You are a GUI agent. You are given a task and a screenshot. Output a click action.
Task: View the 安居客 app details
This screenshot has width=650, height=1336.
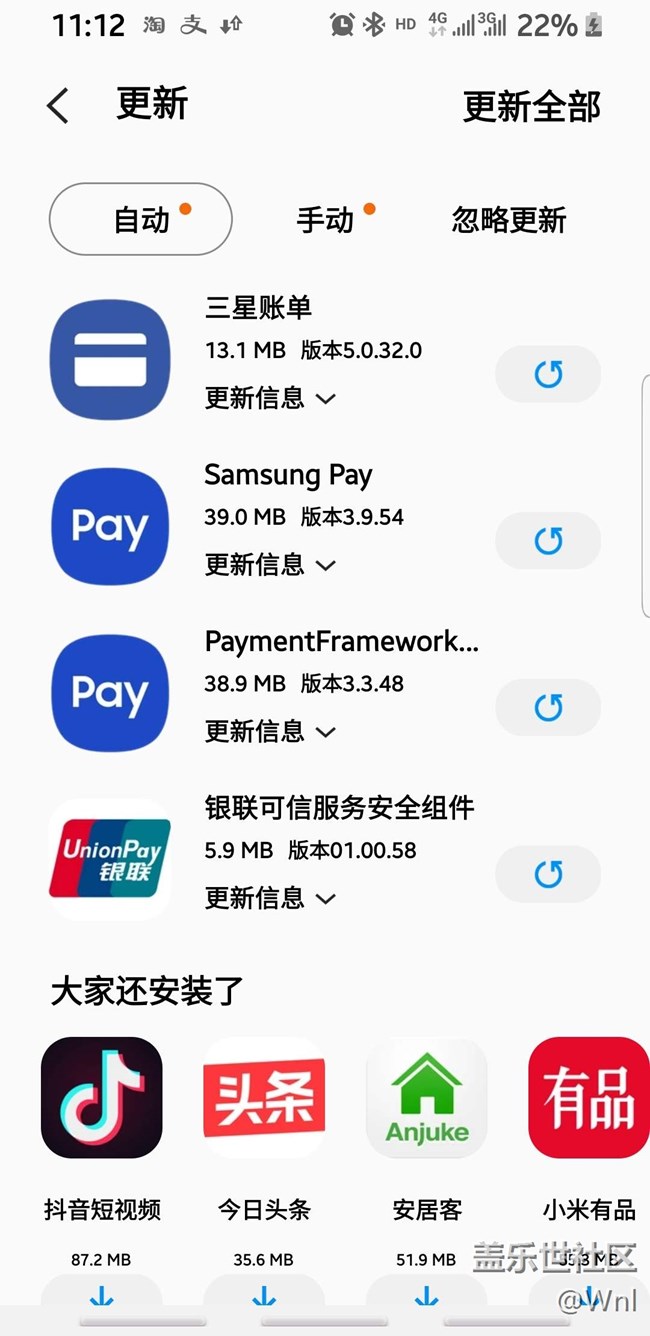click(x=427, y=1097)
